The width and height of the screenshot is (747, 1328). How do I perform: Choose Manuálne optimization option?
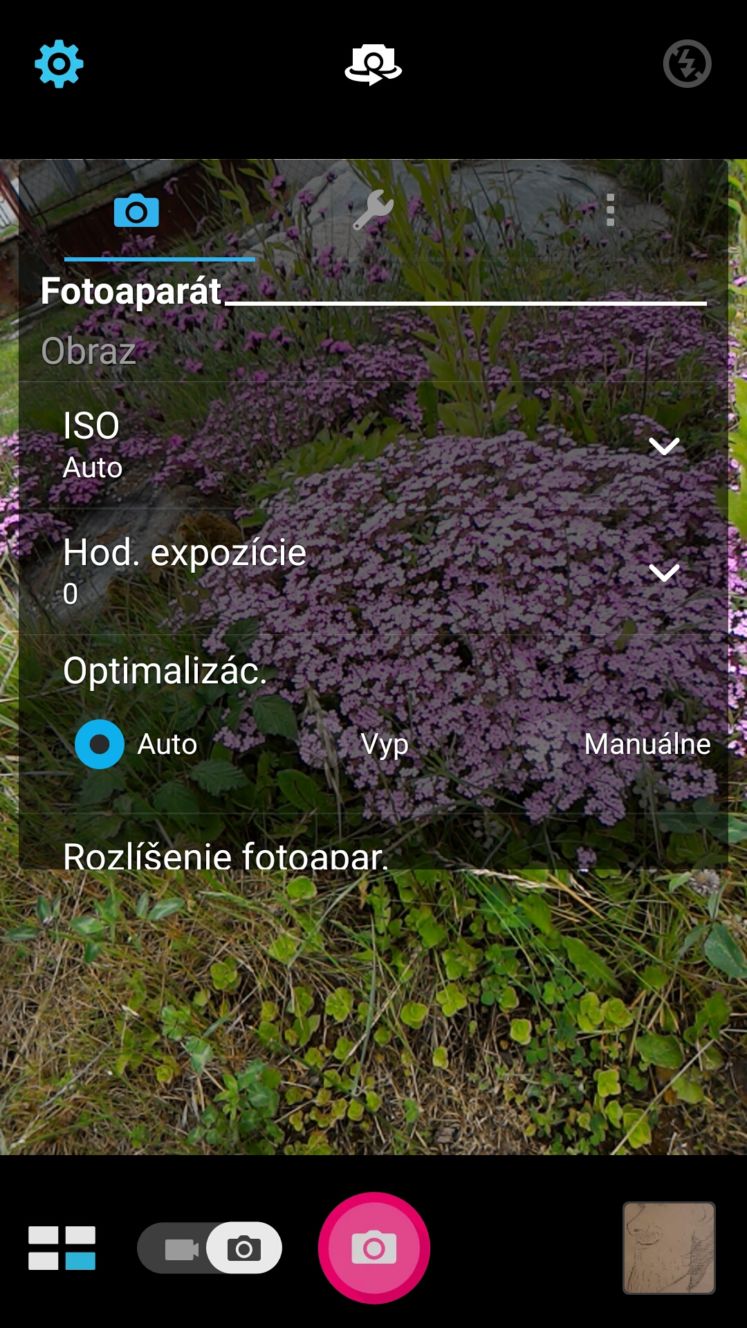pyautogui.click(x=647, y=744)
